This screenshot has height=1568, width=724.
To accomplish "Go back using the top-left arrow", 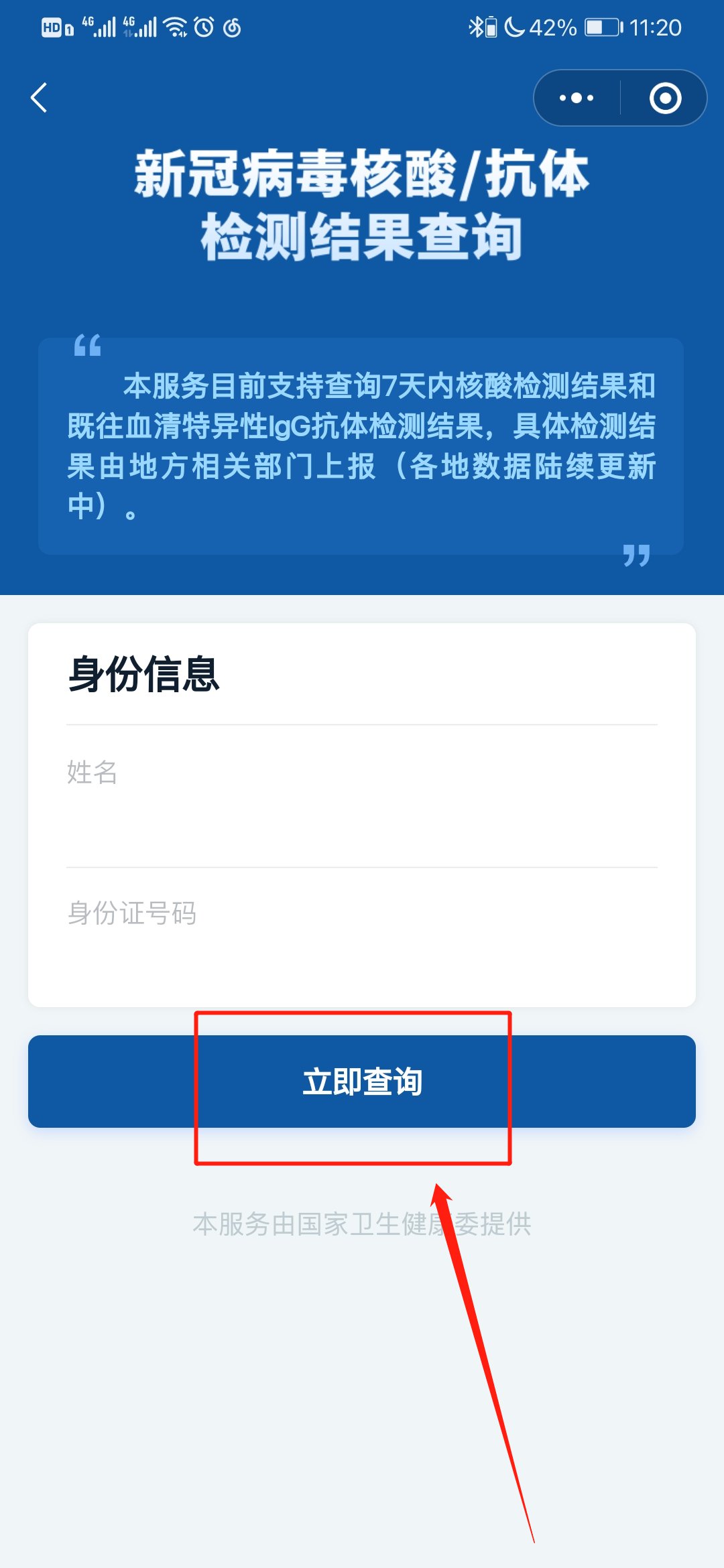I will [x=40, y=98].
